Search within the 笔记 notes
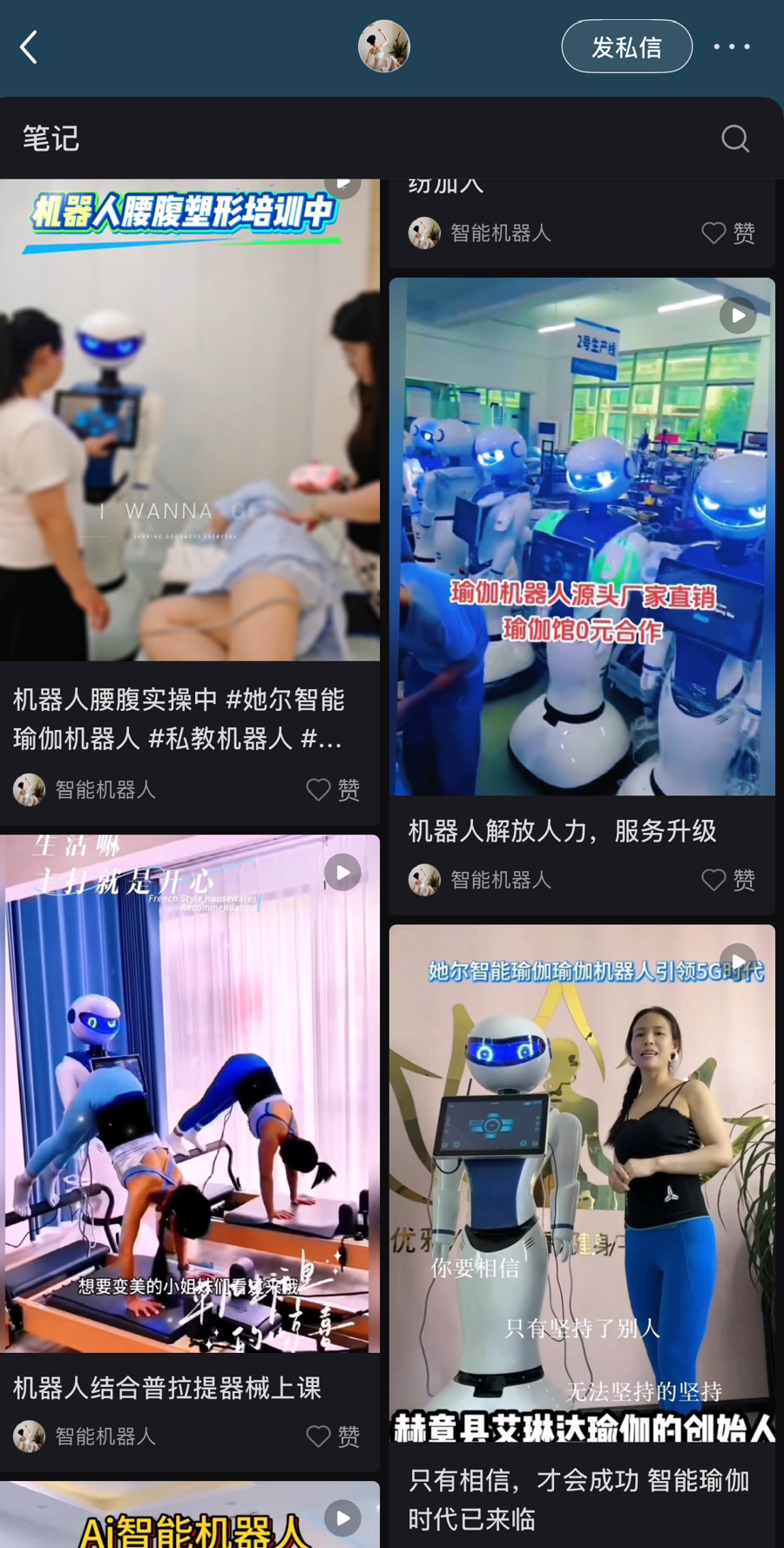 click(735, 139)
